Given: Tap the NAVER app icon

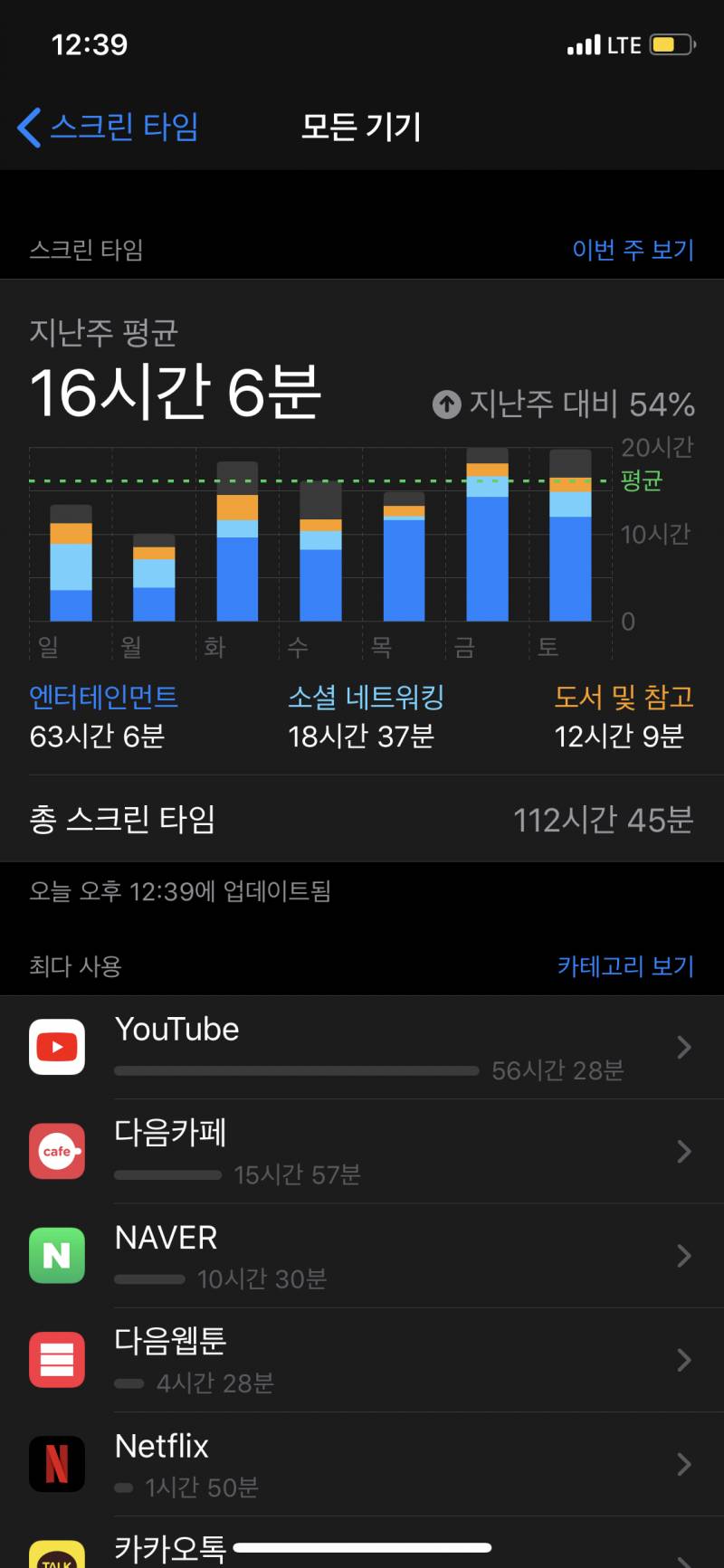Looking at the screenshot, I should [56, 1256].
